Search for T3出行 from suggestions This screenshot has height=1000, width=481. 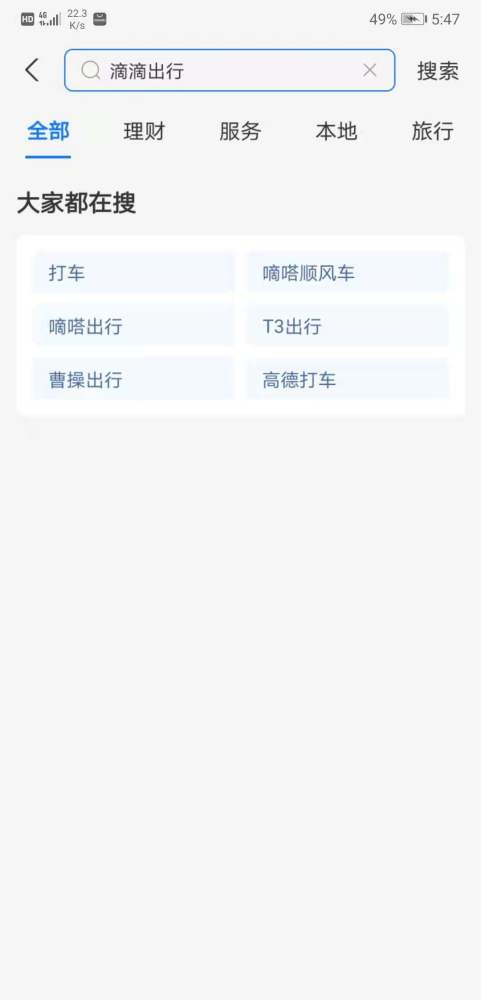tap(347, 327)
